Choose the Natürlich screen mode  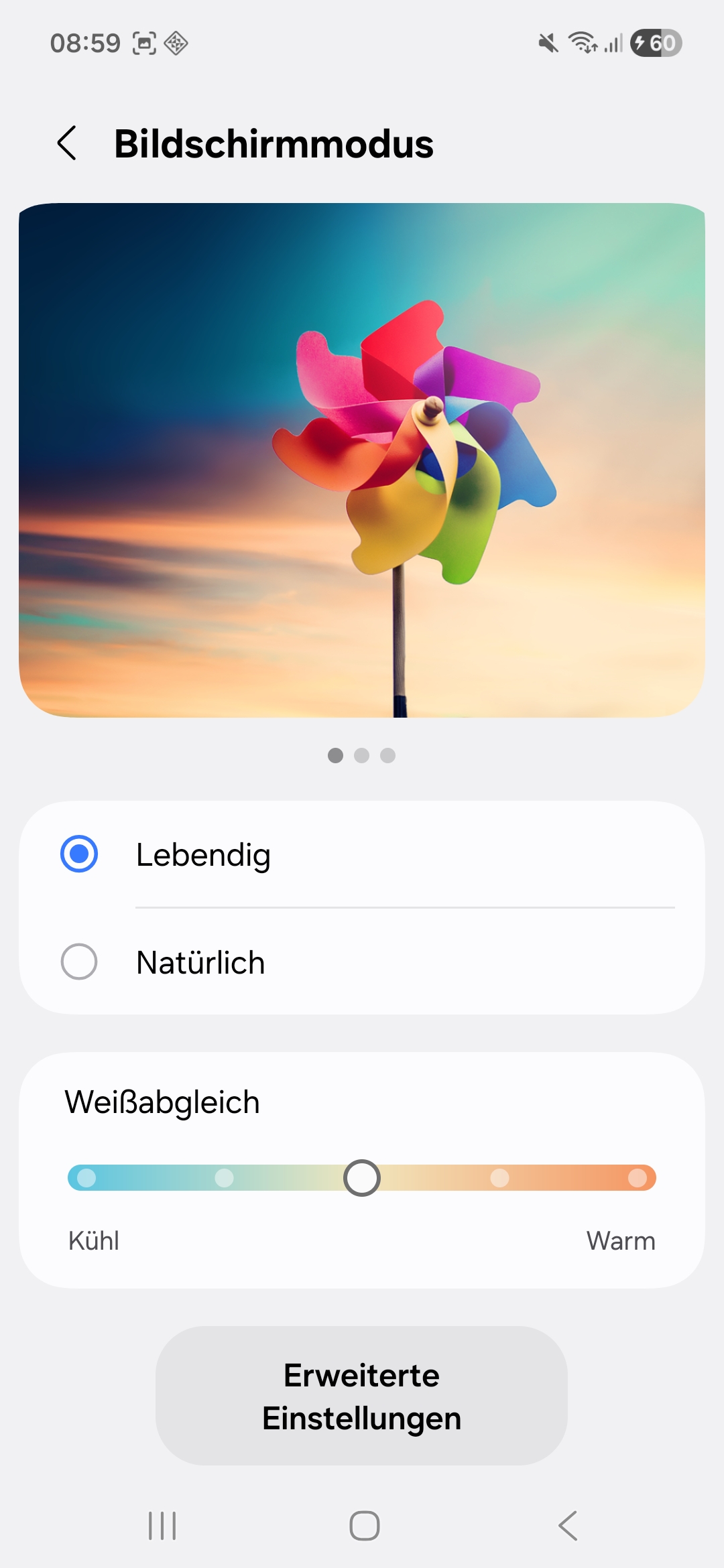point(79,962)
